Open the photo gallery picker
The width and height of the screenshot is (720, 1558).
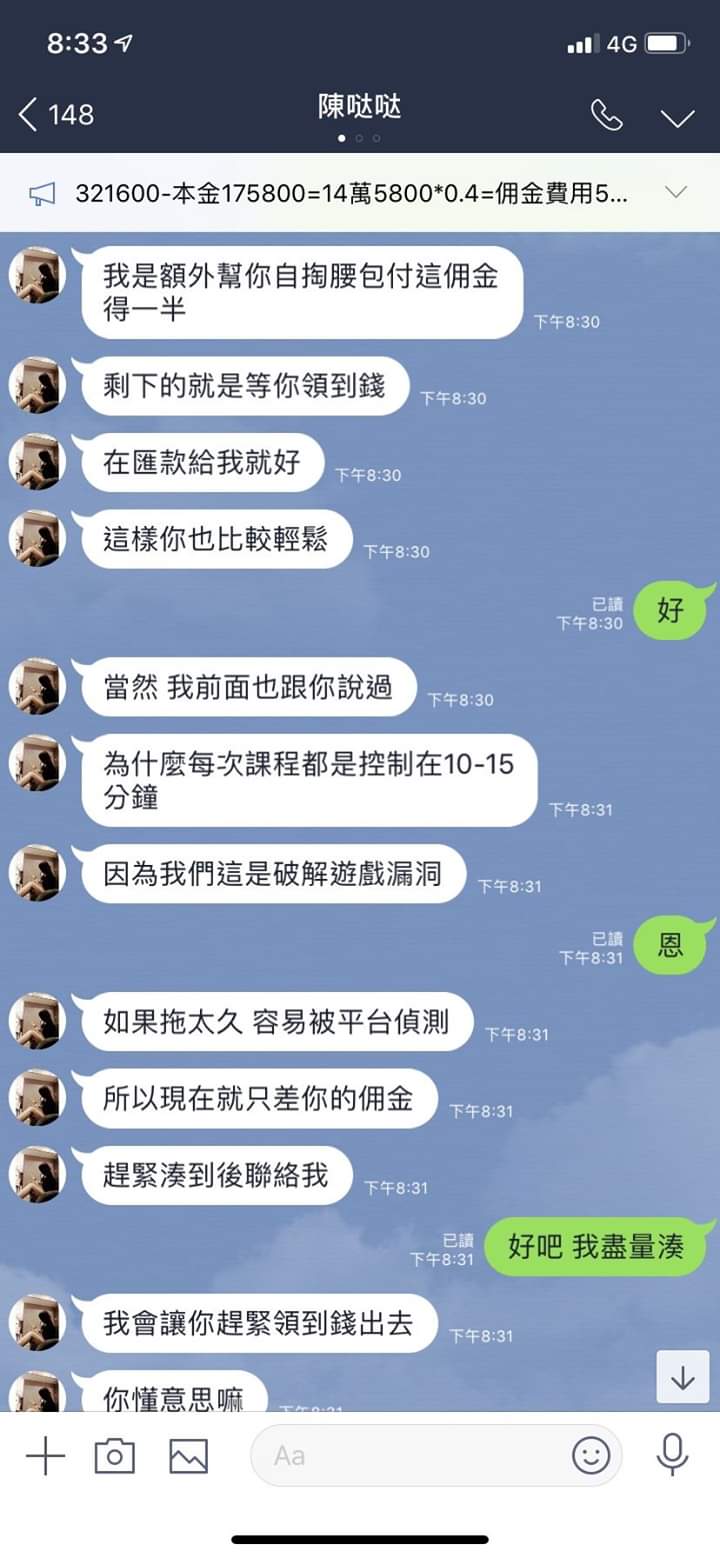coord(188,1455)
